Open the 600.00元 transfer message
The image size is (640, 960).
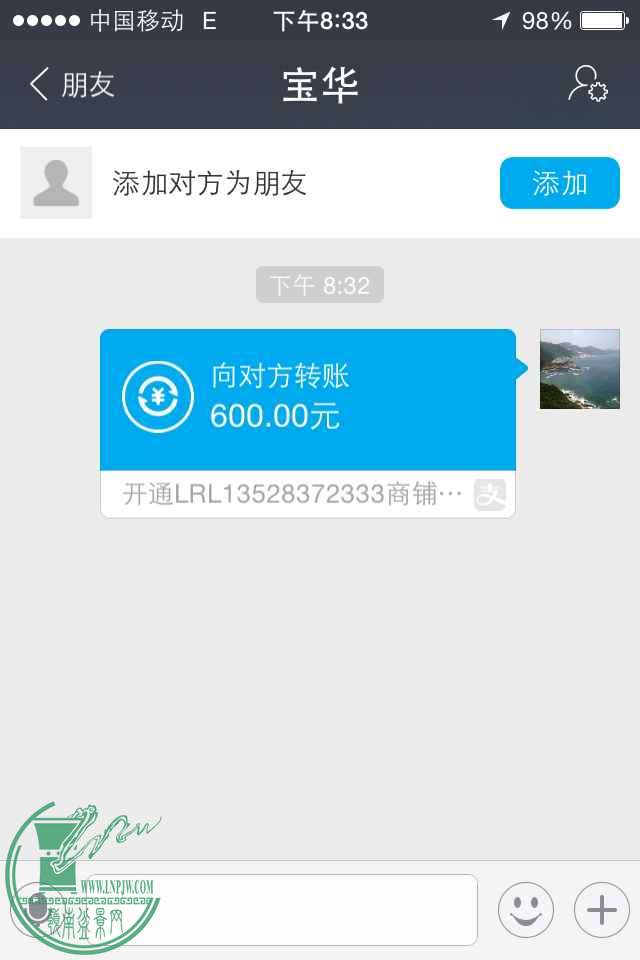[x=308, y=400]
